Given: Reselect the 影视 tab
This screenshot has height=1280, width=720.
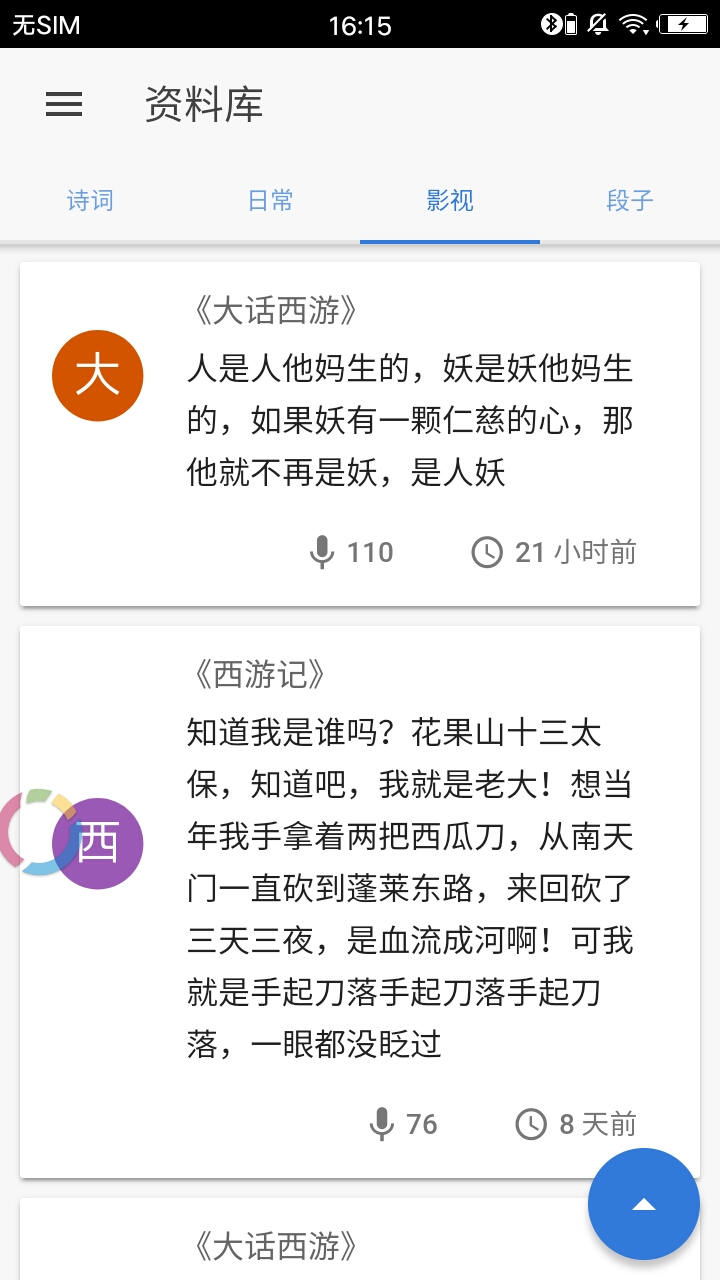Looking at the screenshot, I should (449, 200).
